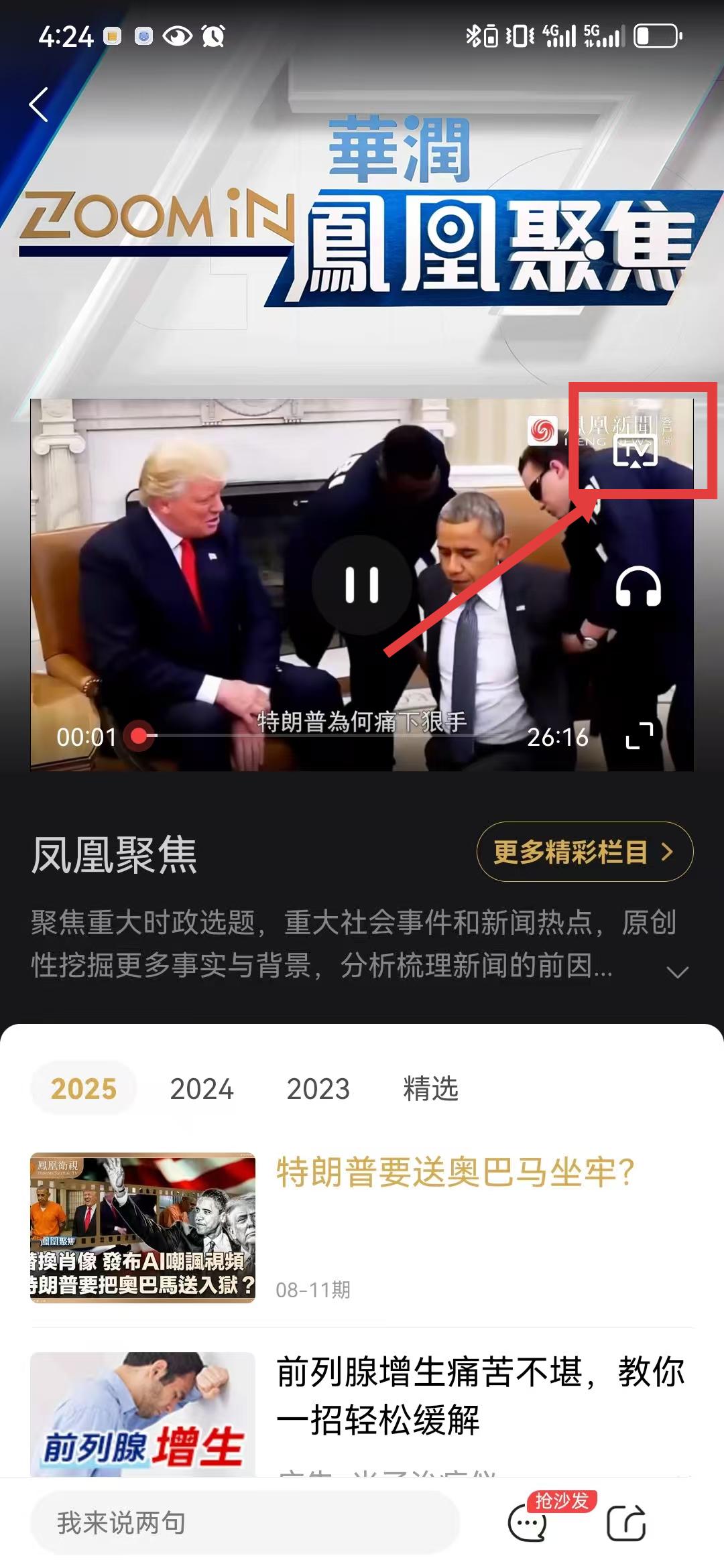Open the 前列腺增生 ad item

pos(479,1395)
